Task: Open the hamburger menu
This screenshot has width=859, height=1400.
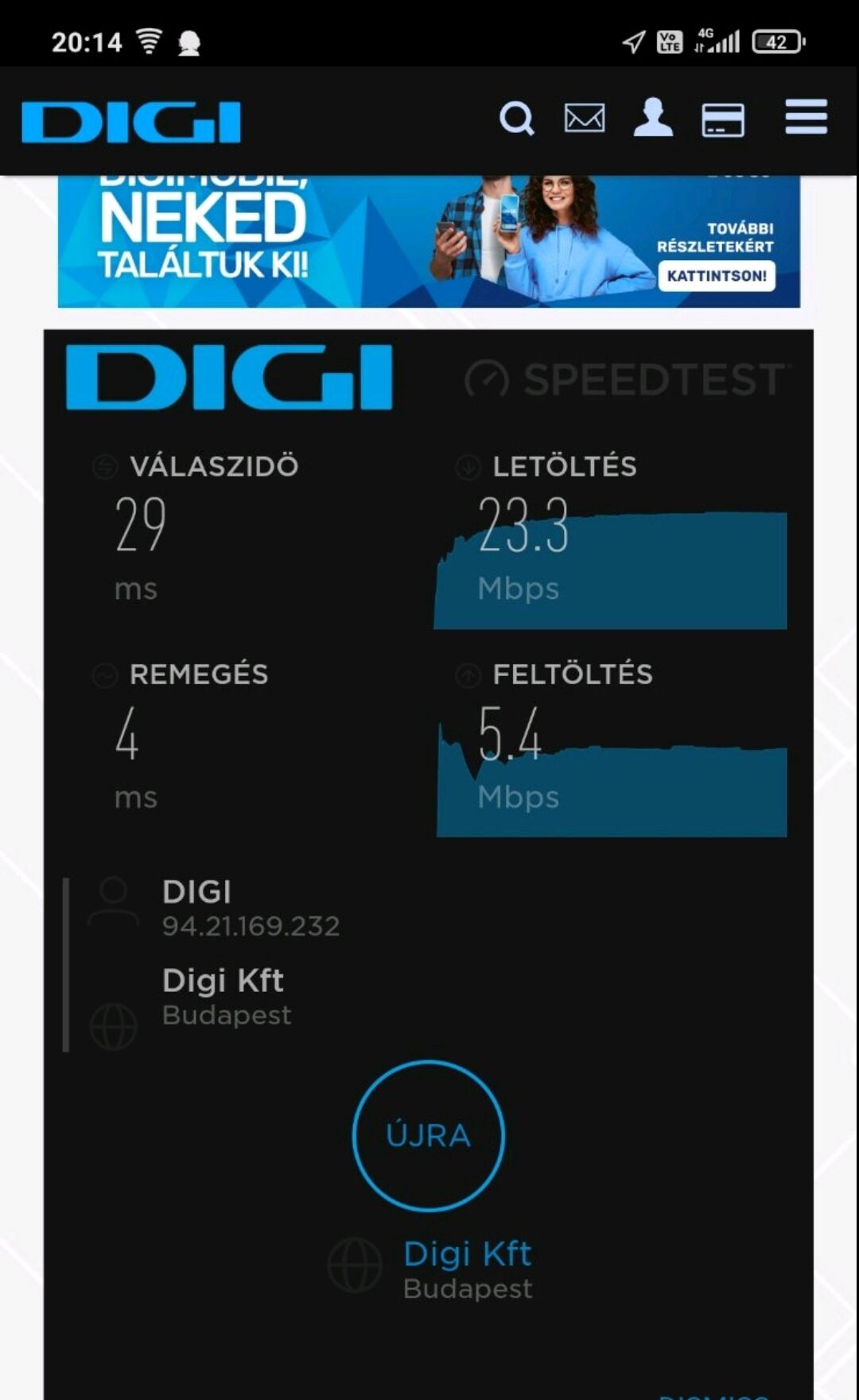Action: coord(807,117)
